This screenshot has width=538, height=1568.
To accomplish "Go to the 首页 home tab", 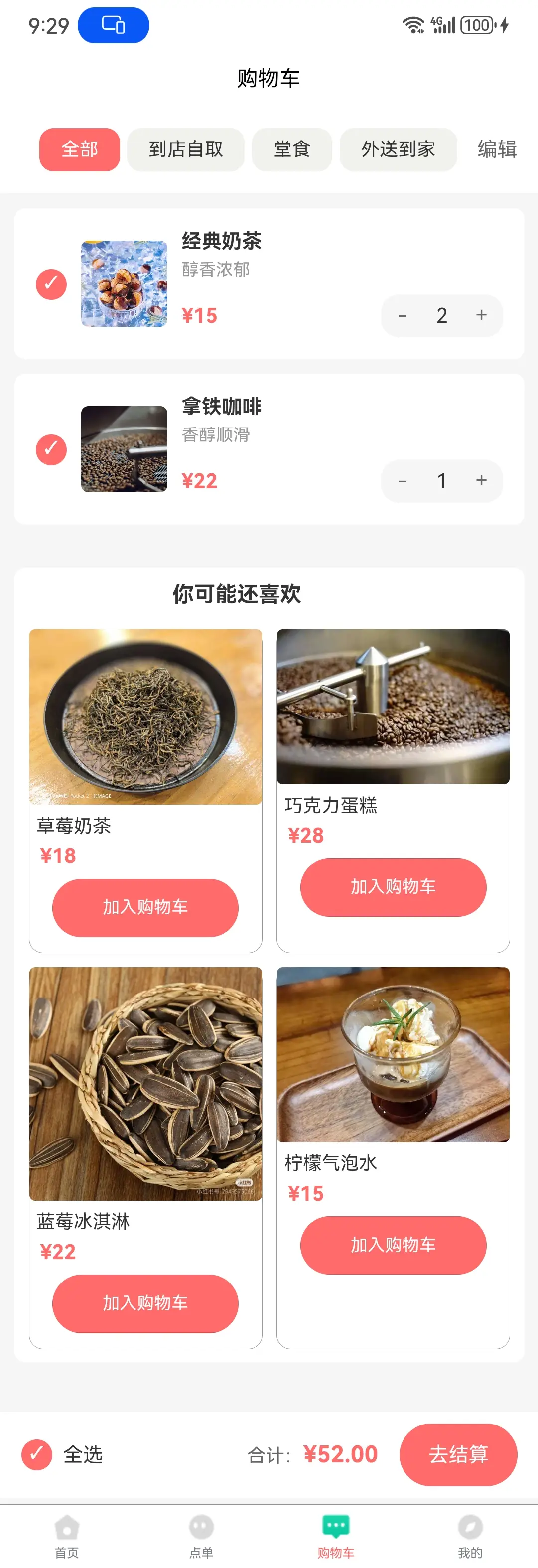I will [67, 1536].
